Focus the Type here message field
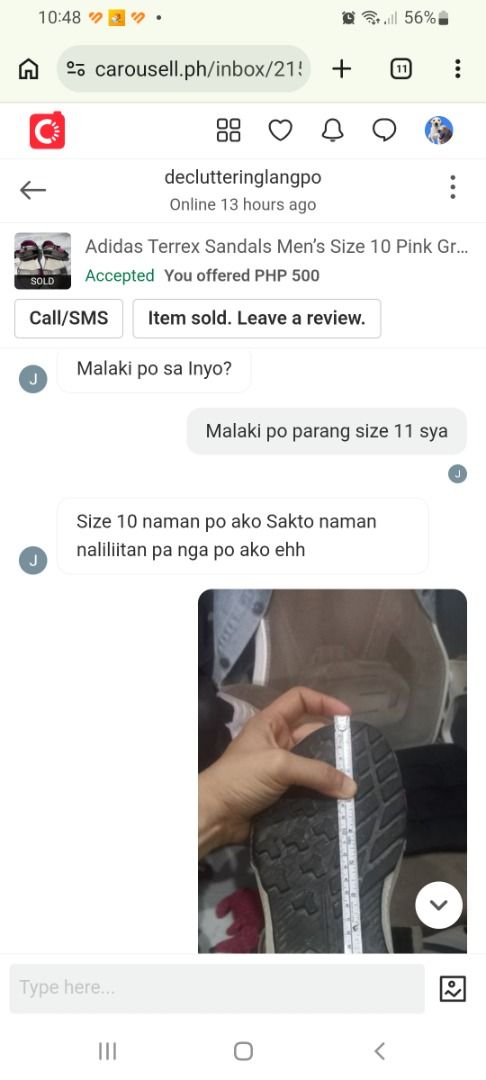The width and height of the screenshot is (486, 1080). click(x=217, y=988)
